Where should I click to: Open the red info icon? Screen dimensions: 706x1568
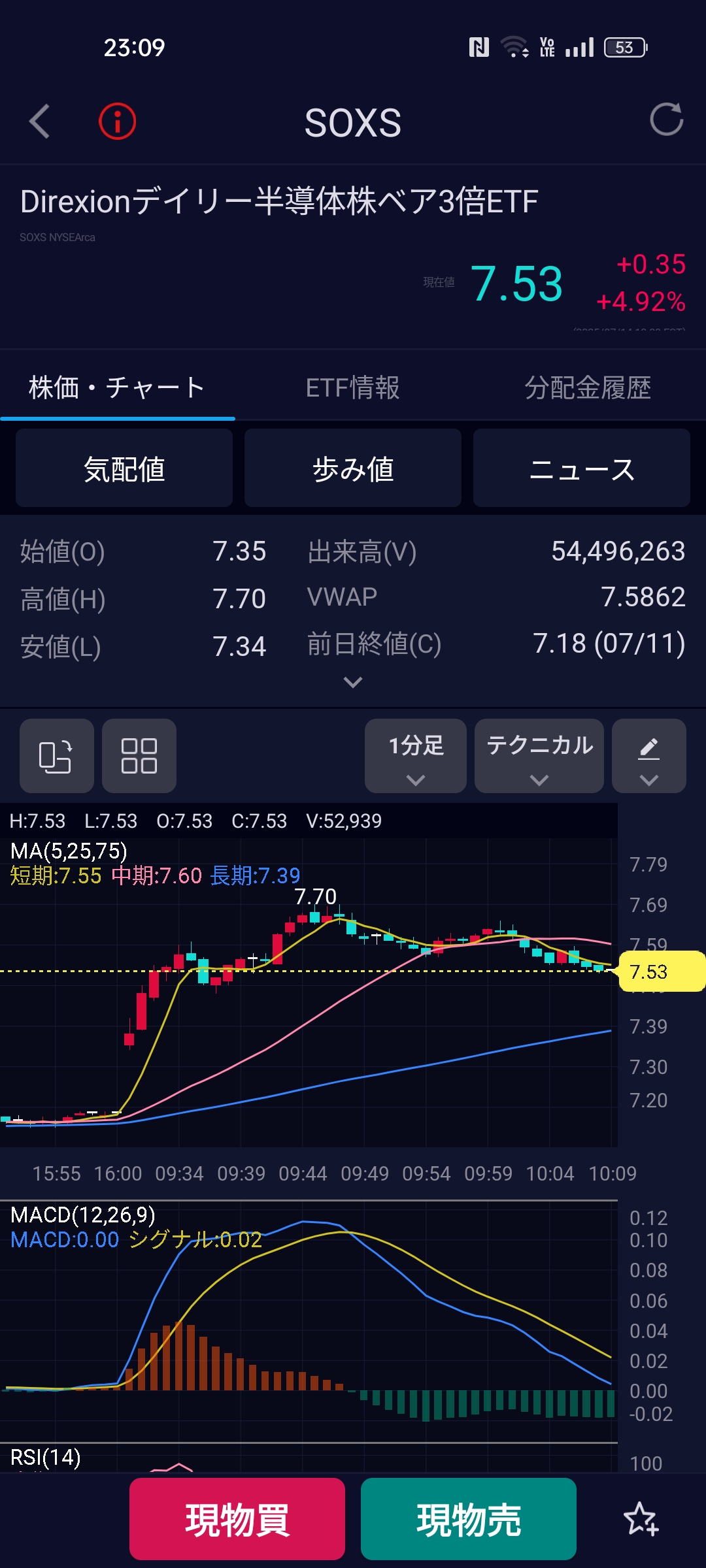tap(118, 122)
